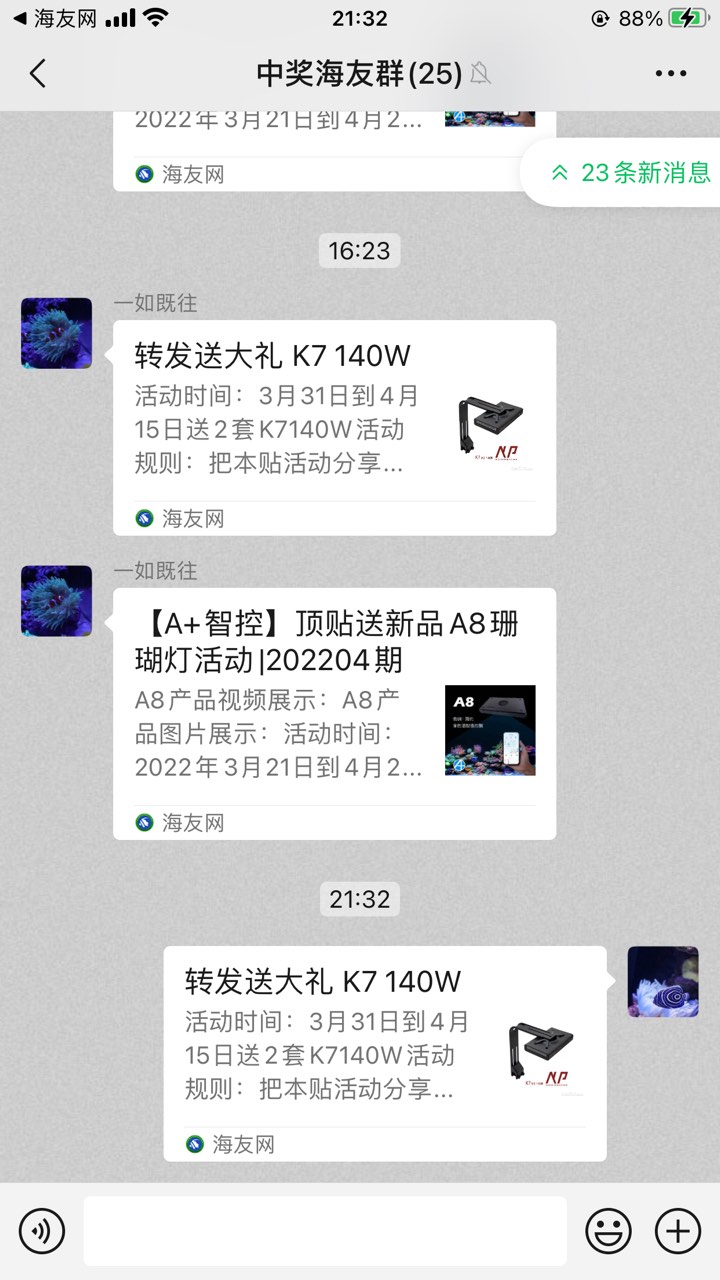
Task: View 一如既往's avatar beside A8 card
Action: pos(56,601)
